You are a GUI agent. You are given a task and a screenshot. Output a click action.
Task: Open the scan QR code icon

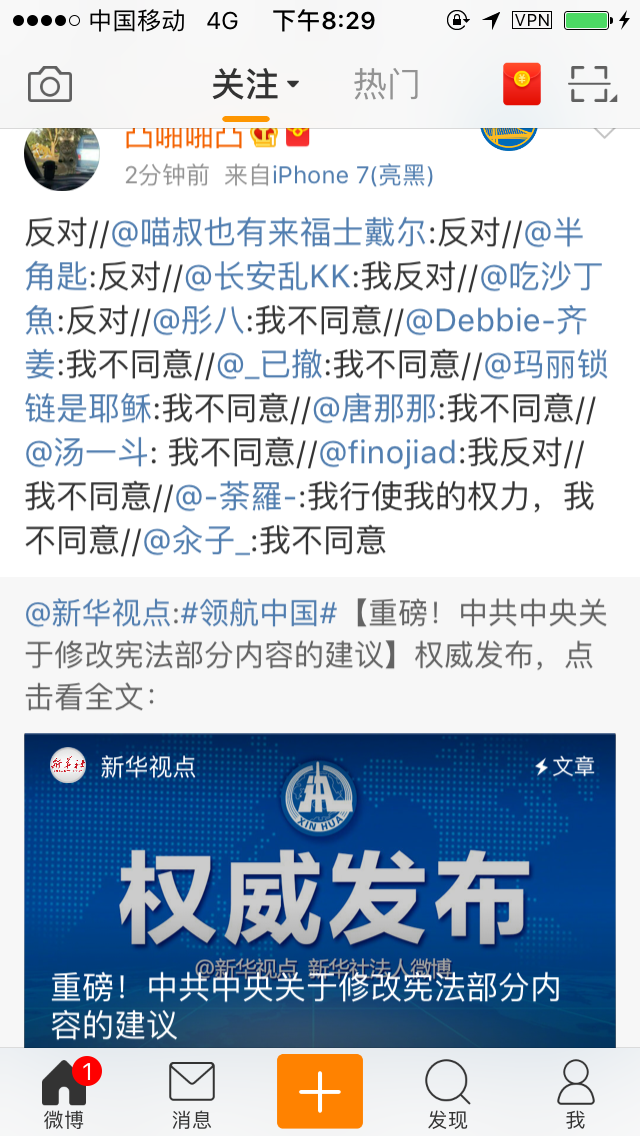[x=592, y=84]
